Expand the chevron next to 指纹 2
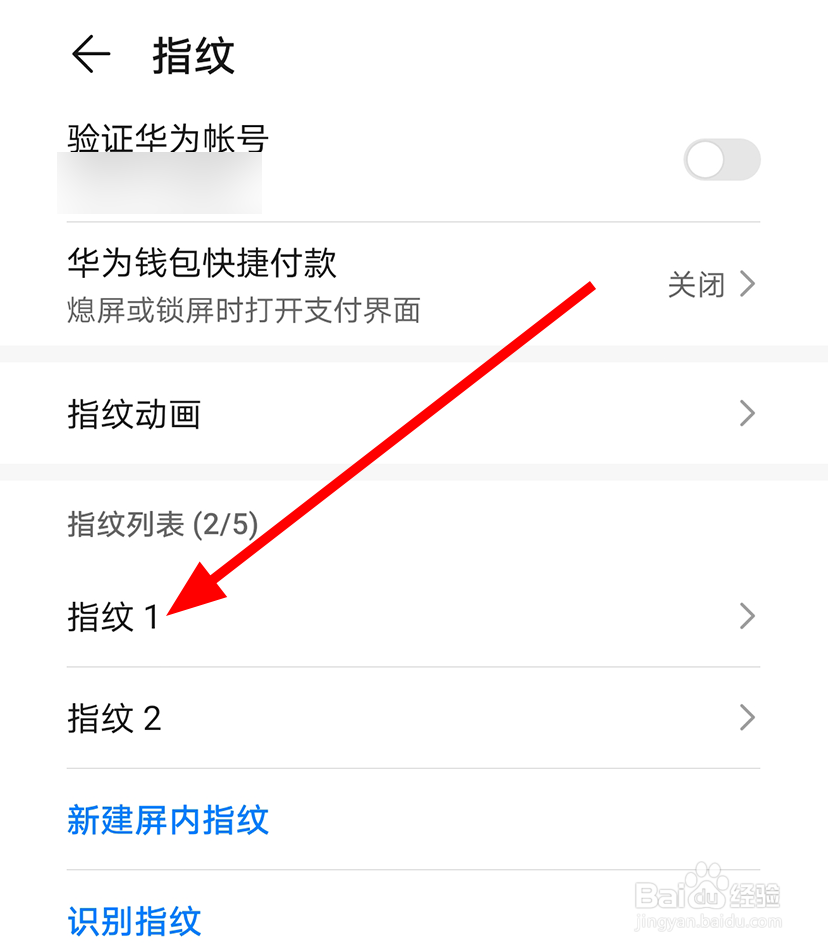This screenshot has width=828, height=950. tap(748, 718)
